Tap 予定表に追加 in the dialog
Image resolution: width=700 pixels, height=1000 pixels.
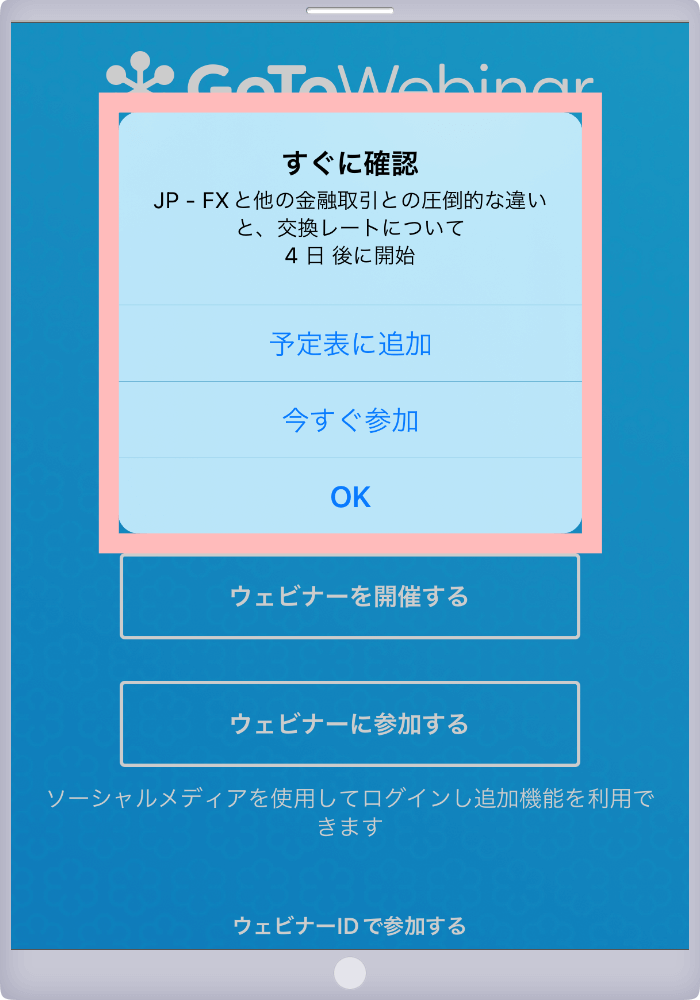click(350, 344)
